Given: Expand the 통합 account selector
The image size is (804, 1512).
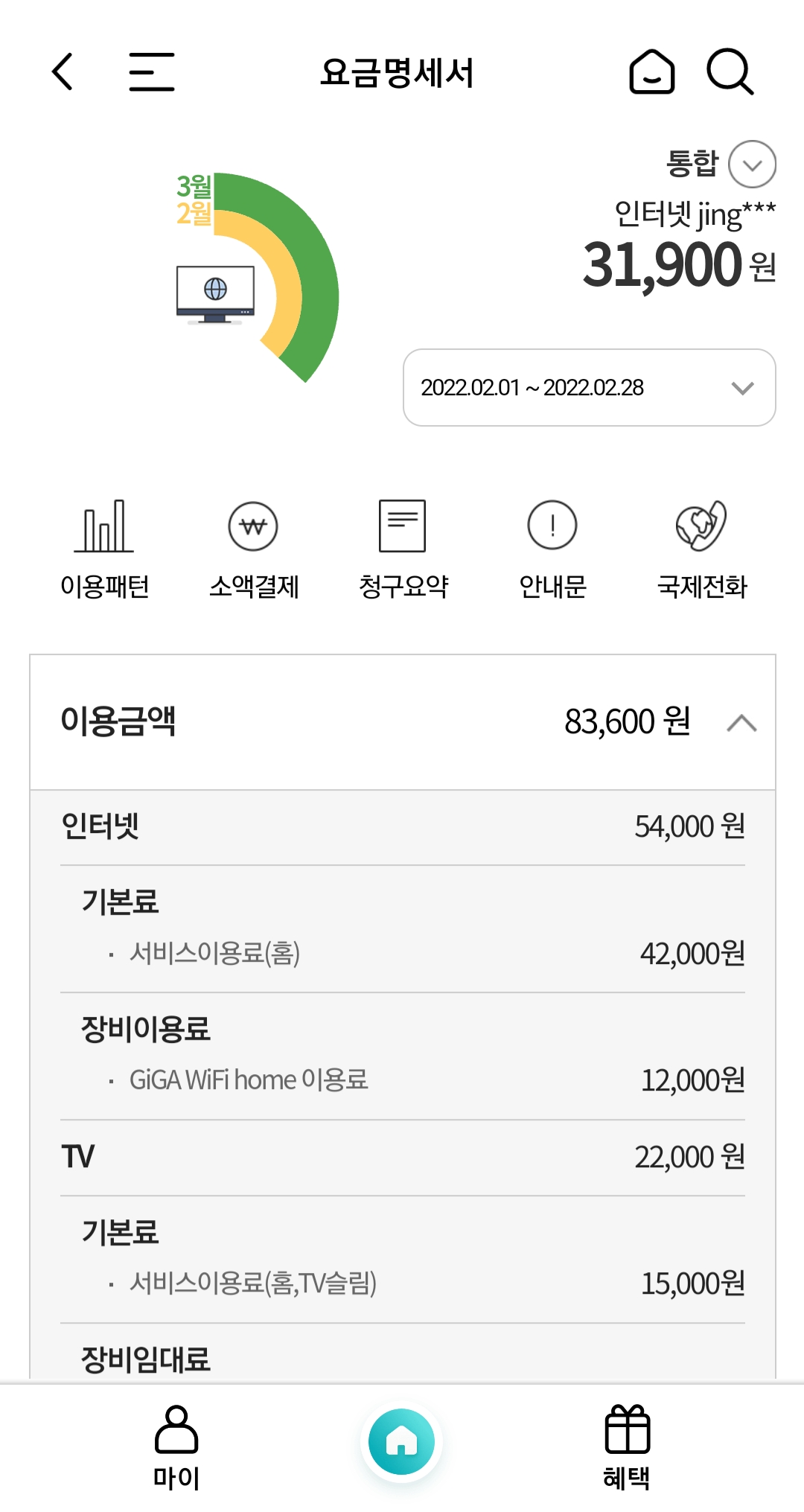Looking at the screenshot, I should tap(752, 164).
